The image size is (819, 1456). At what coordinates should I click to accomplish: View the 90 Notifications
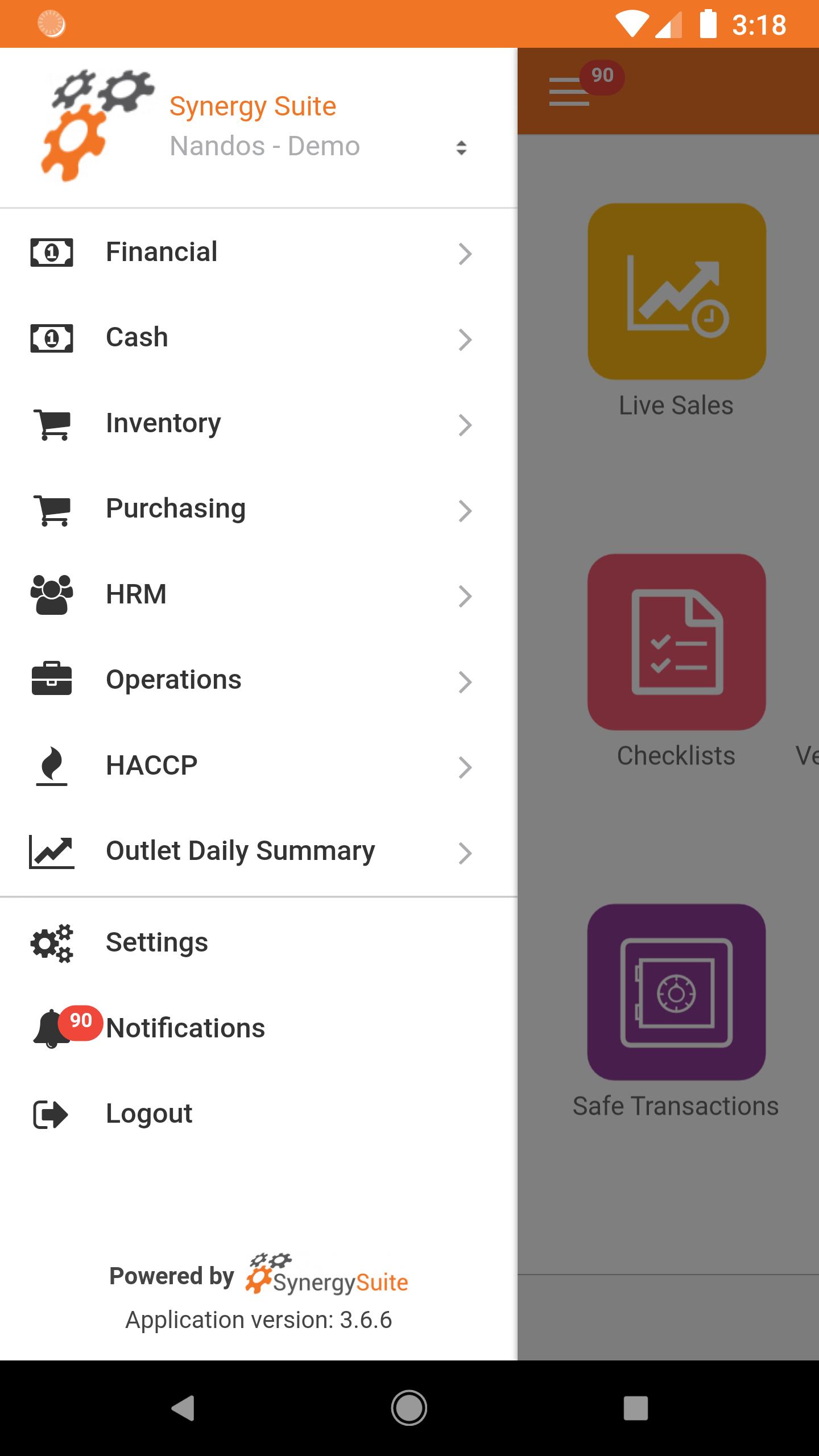[x=259, y=1028]
